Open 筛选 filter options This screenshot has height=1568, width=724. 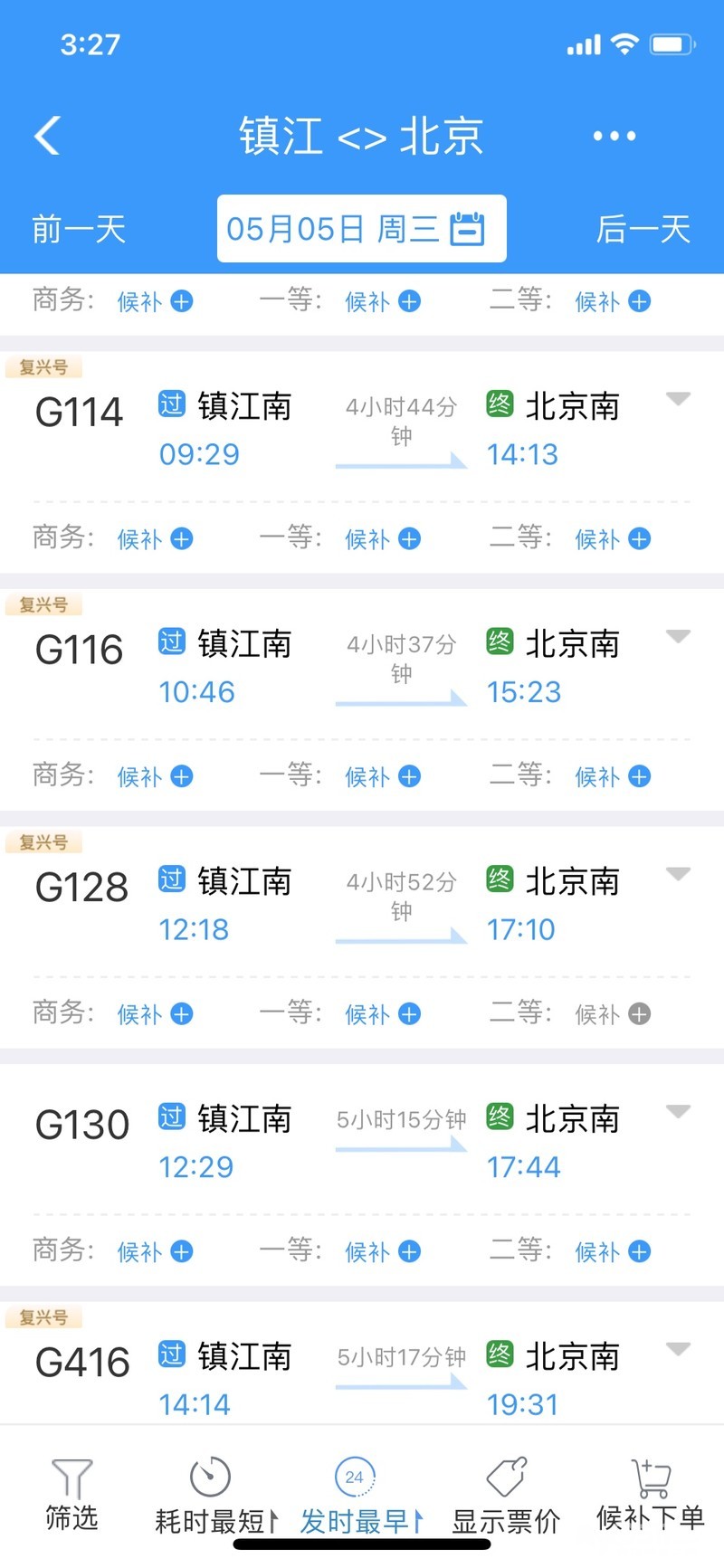pos(71,1495)
